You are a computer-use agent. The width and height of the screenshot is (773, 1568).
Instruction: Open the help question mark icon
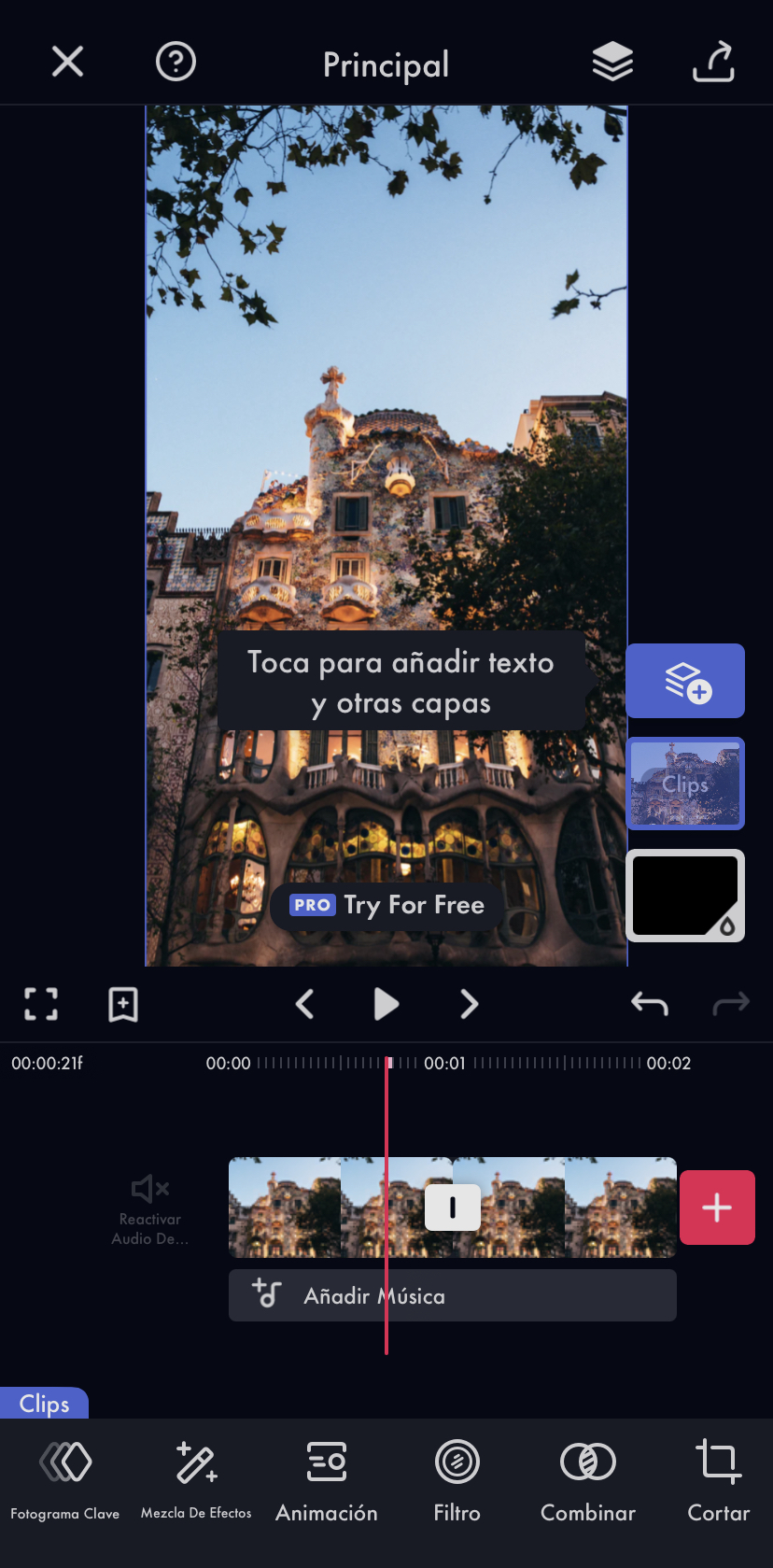(x=176, y=63)
